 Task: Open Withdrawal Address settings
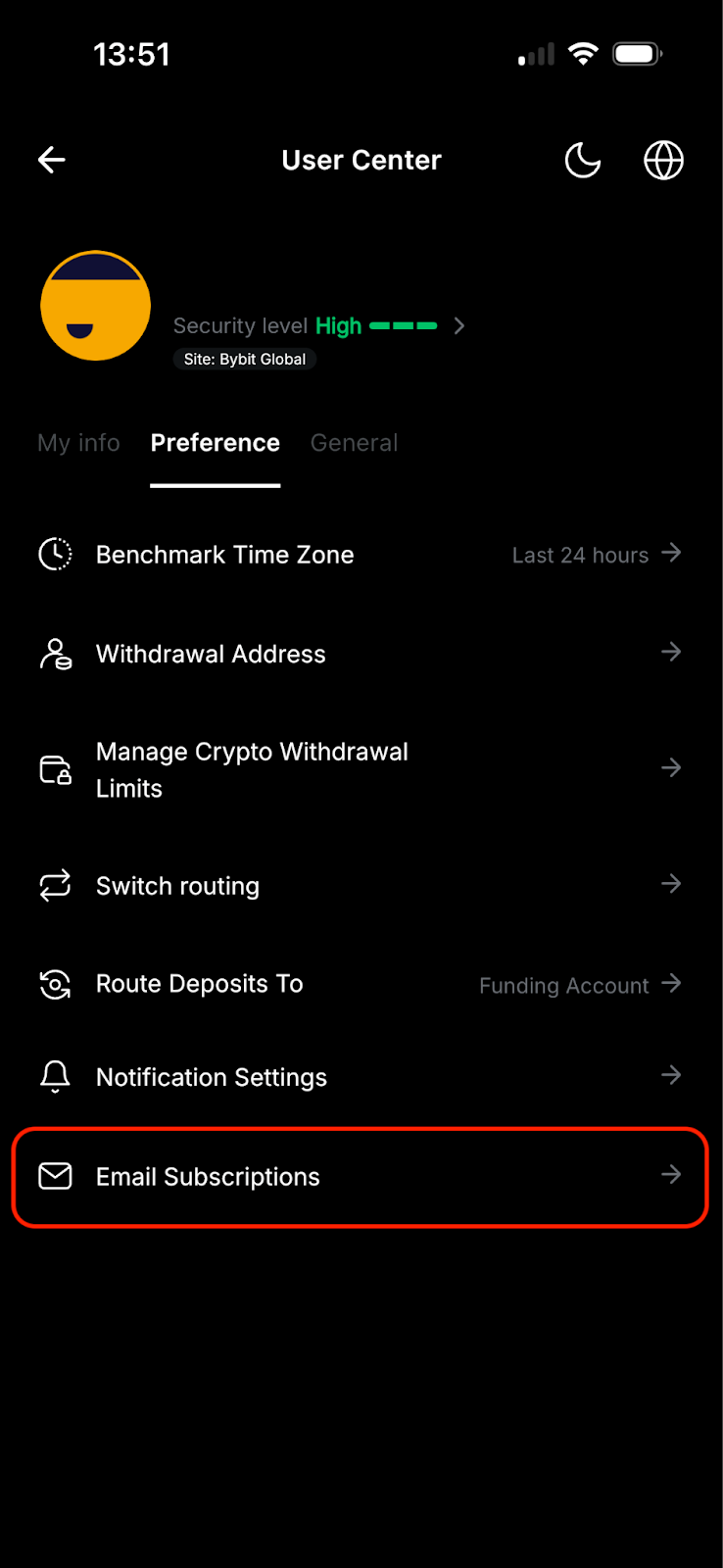click(x=360, y=654)
